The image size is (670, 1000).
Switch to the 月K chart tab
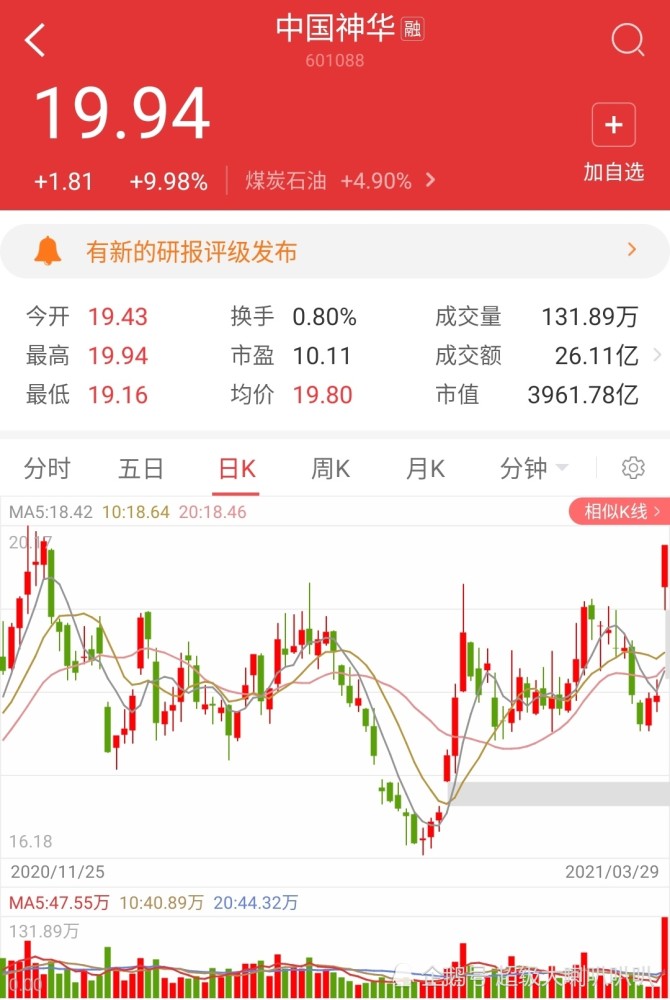coord(425,468)
